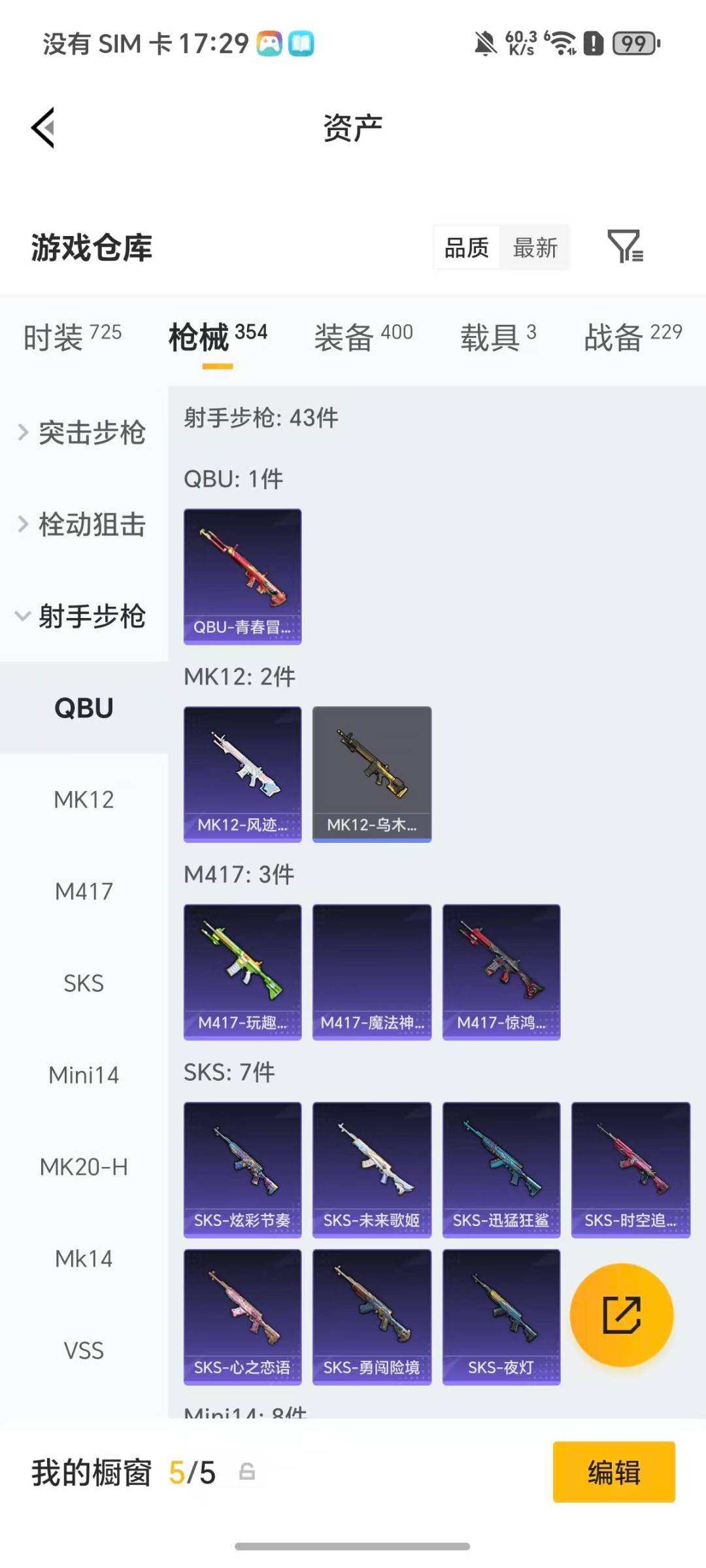The height and width of the screenshot is (1568, 706).
Task: Tap the back arrow on the 资产 page
Action: (43, 128)
